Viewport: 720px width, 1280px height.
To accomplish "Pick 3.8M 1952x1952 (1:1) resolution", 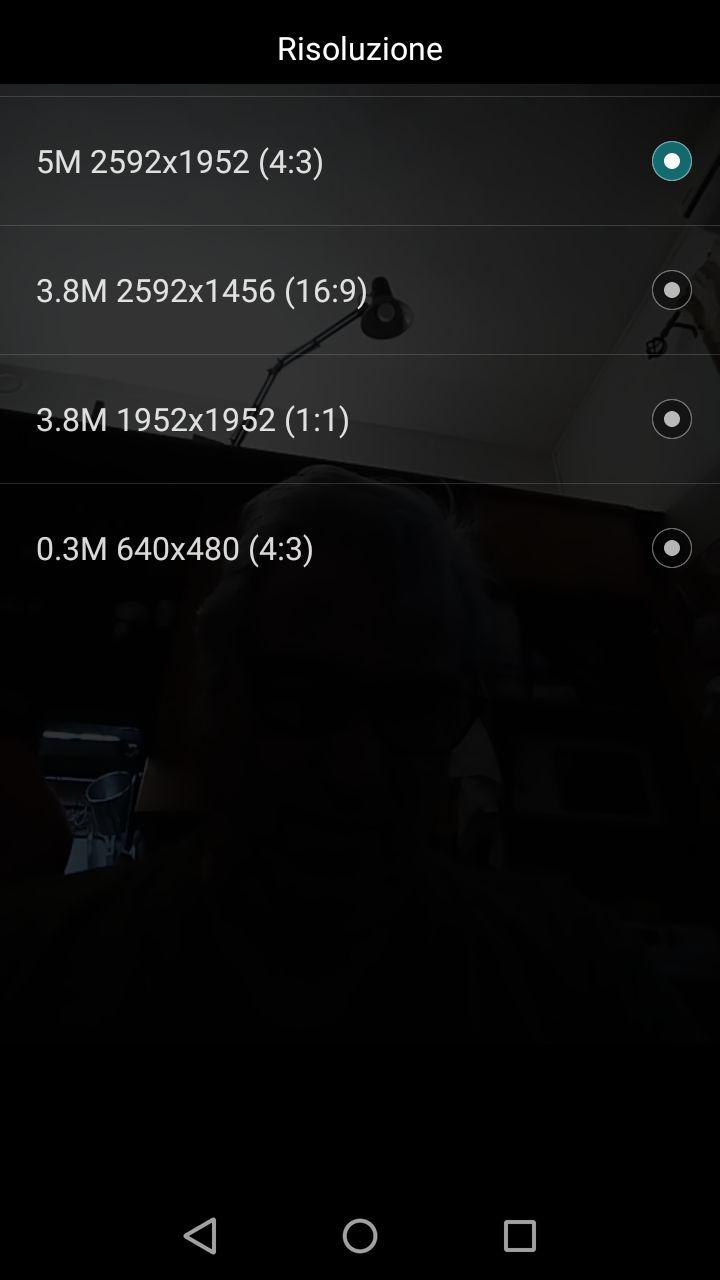I will [671, 419].
